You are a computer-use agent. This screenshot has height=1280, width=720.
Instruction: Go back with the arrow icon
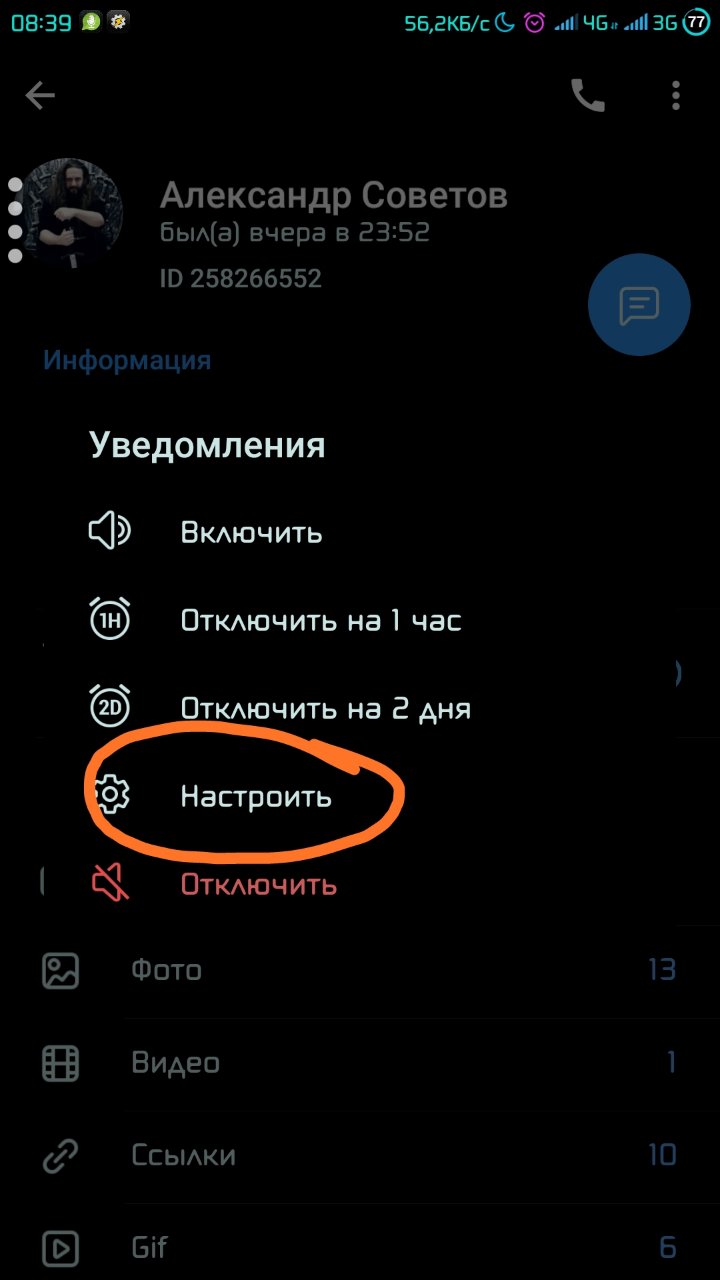(x=40, y=96)
